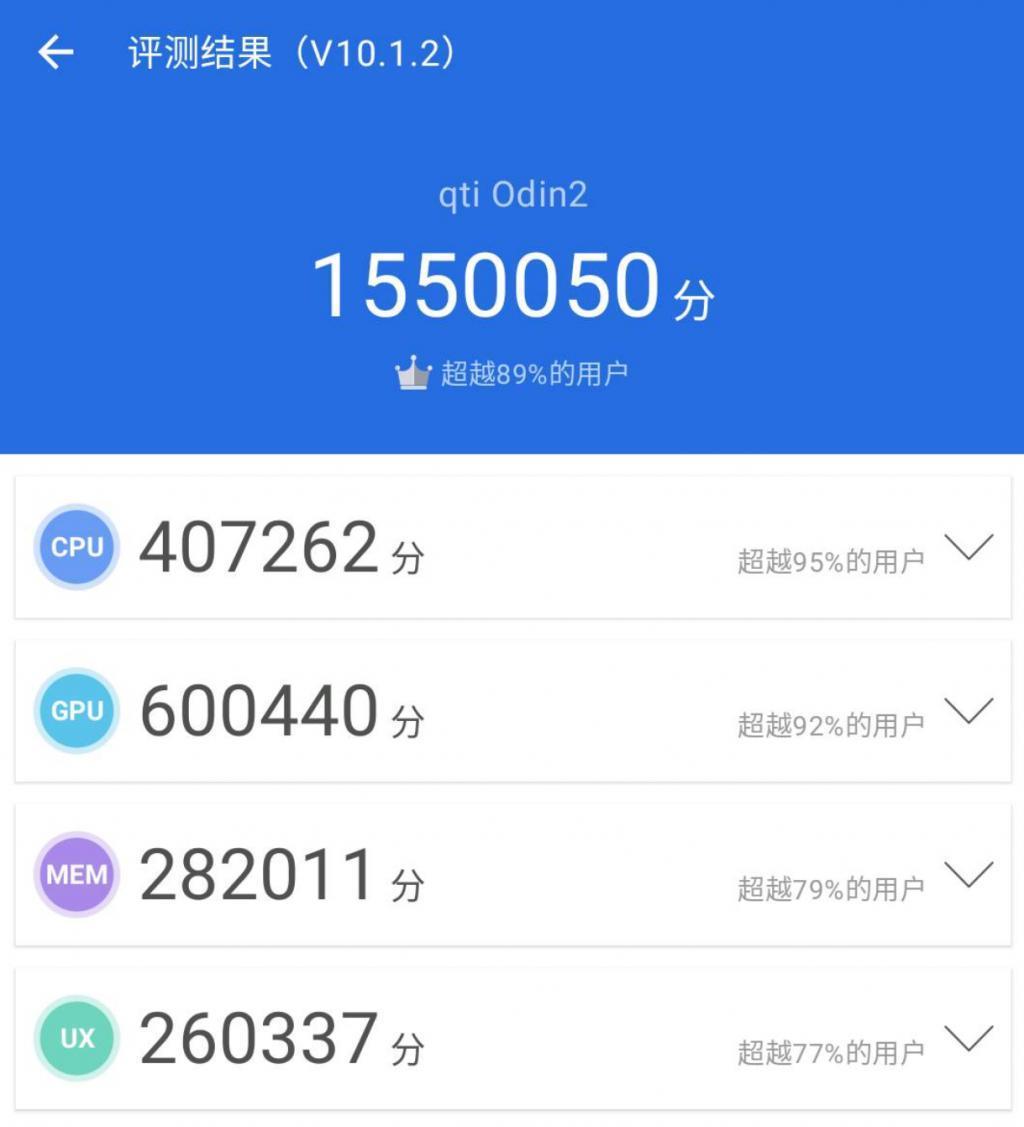Screen dimensions: 1024x1127
Task: Tap the GPU score icon
Action: [x=76, y=710]
